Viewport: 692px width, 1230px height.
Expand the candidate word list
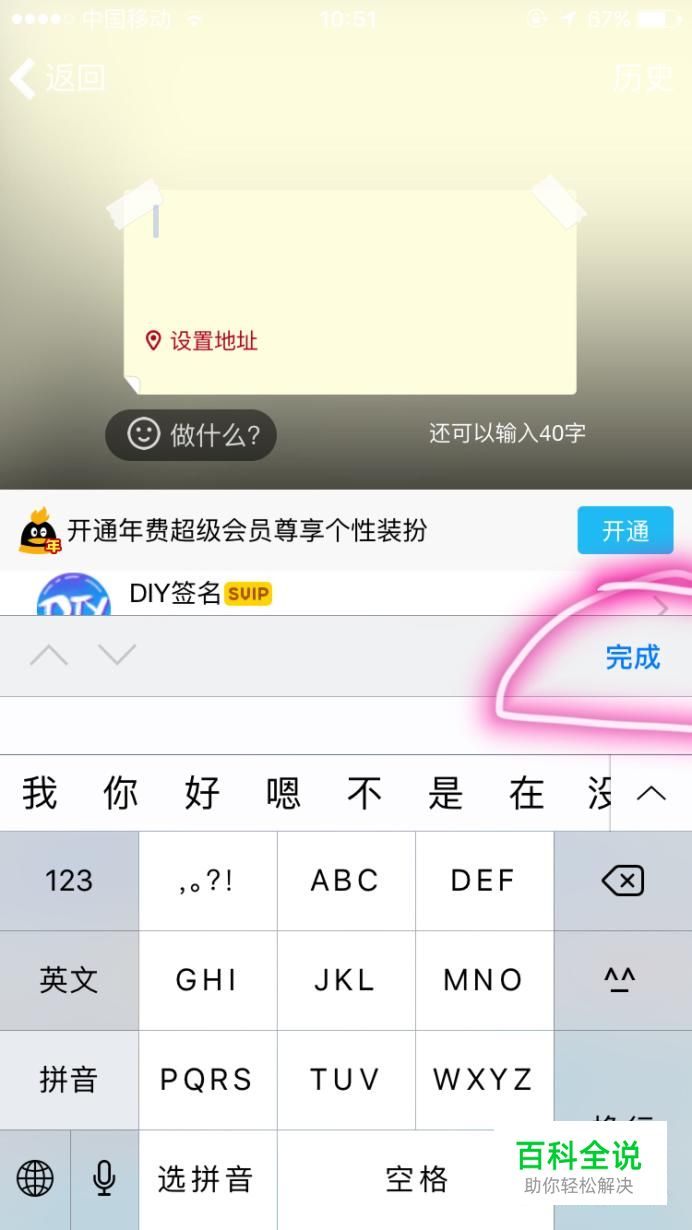651,793
